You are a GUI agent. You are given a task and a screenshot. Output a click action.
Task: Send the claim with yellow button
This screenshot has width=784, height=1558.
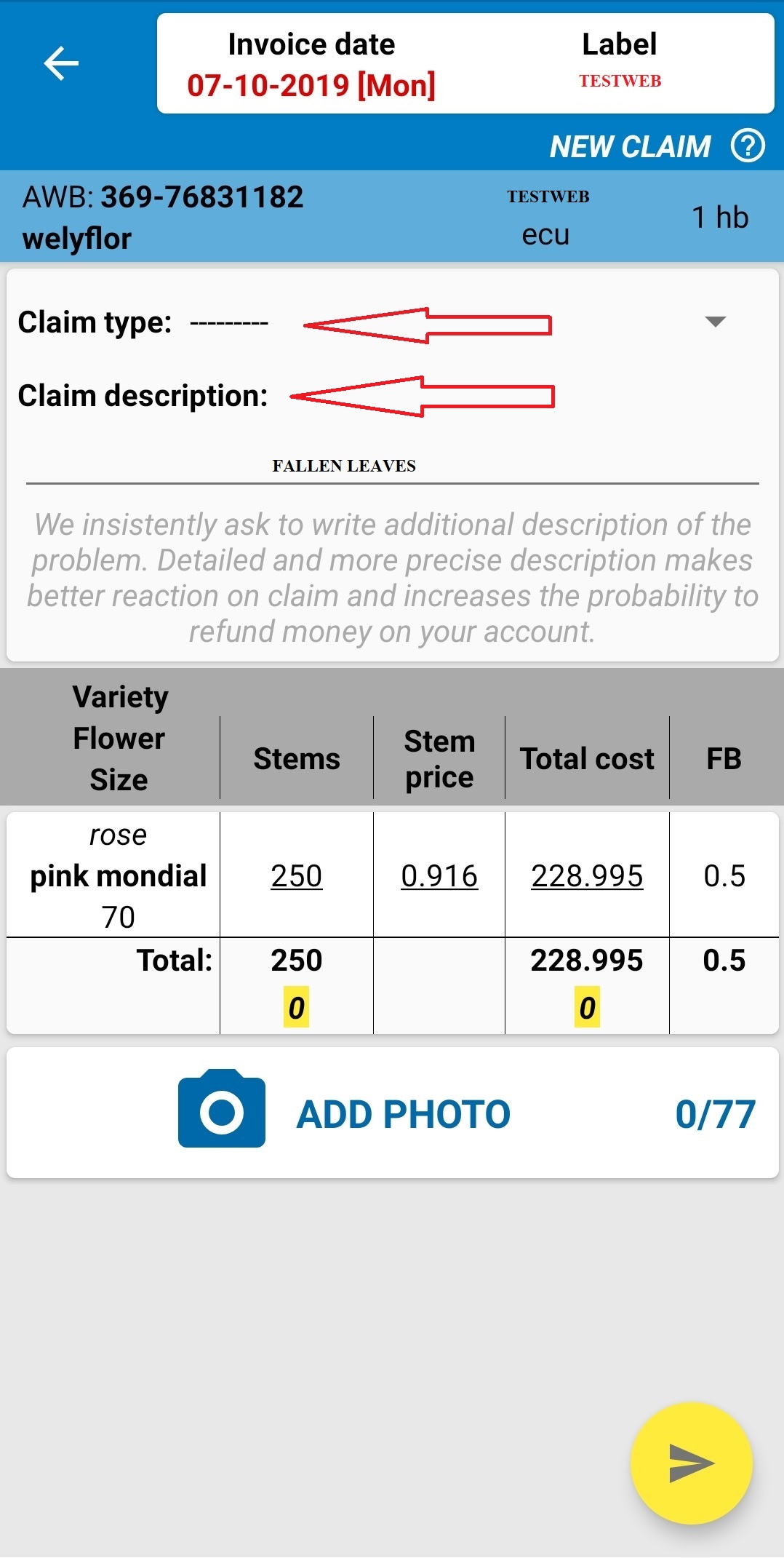[691, 1463]
